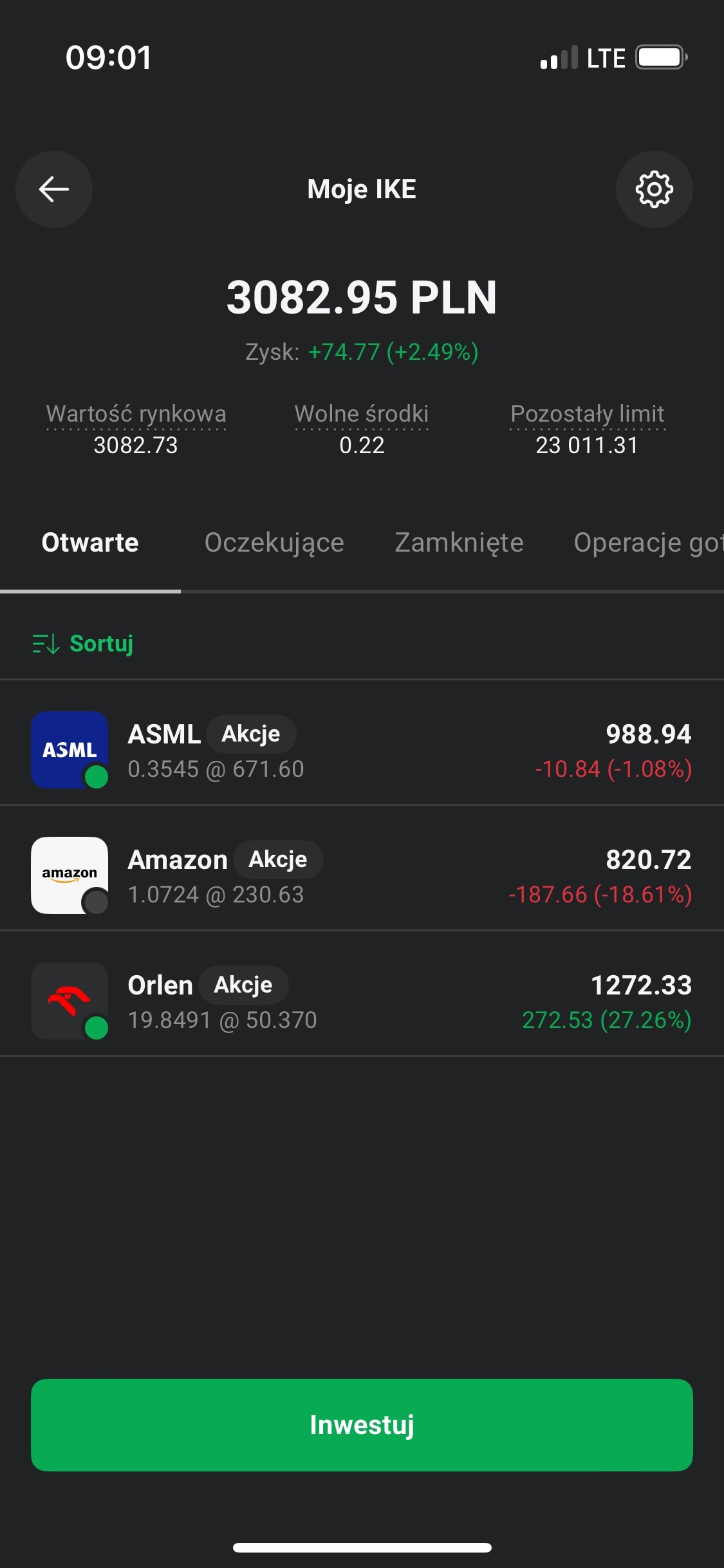
Task: Select the Otwarte tab
Action: (90, 543)
